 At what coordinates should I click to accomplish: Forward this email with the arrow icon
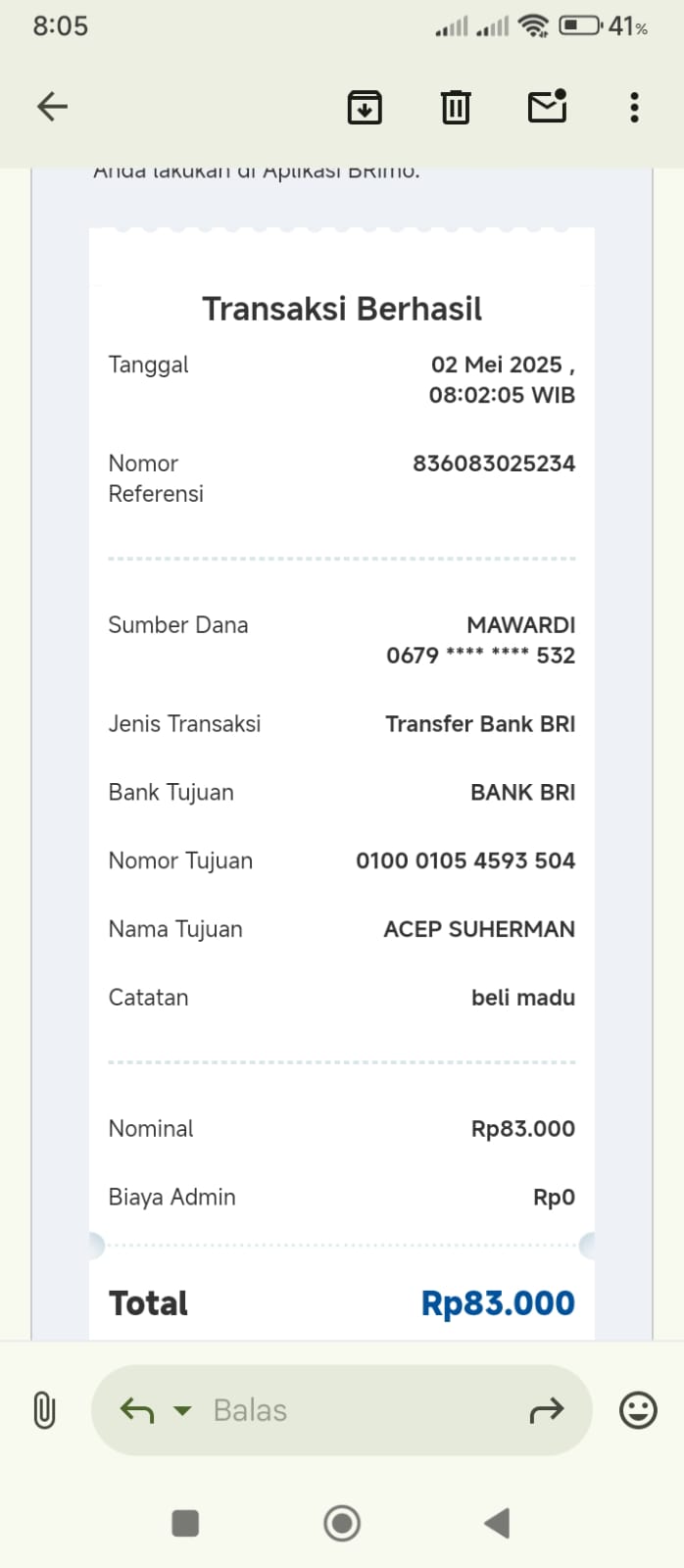pos(547,1410)
